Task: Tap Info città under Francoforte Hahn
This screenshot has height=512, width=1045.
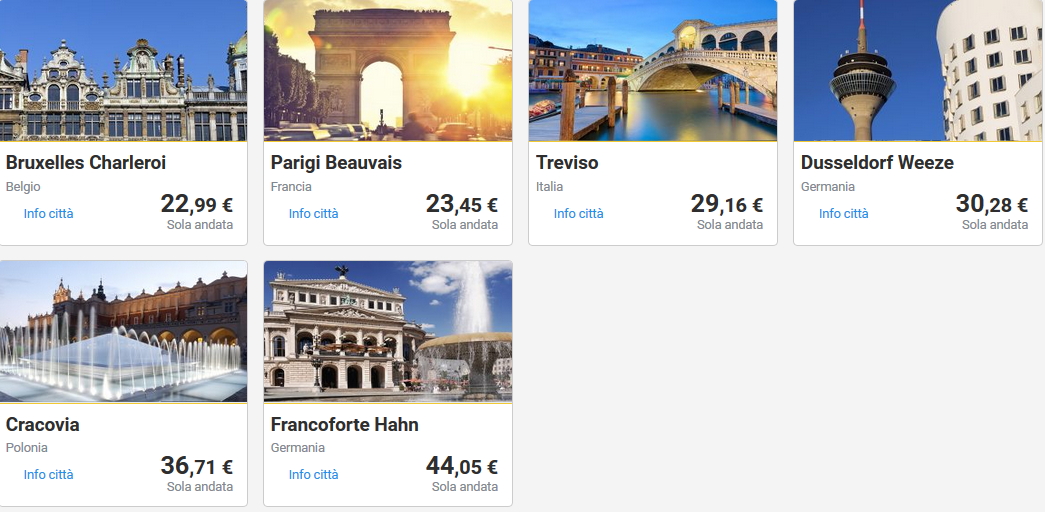Action: tap(314, 475)
